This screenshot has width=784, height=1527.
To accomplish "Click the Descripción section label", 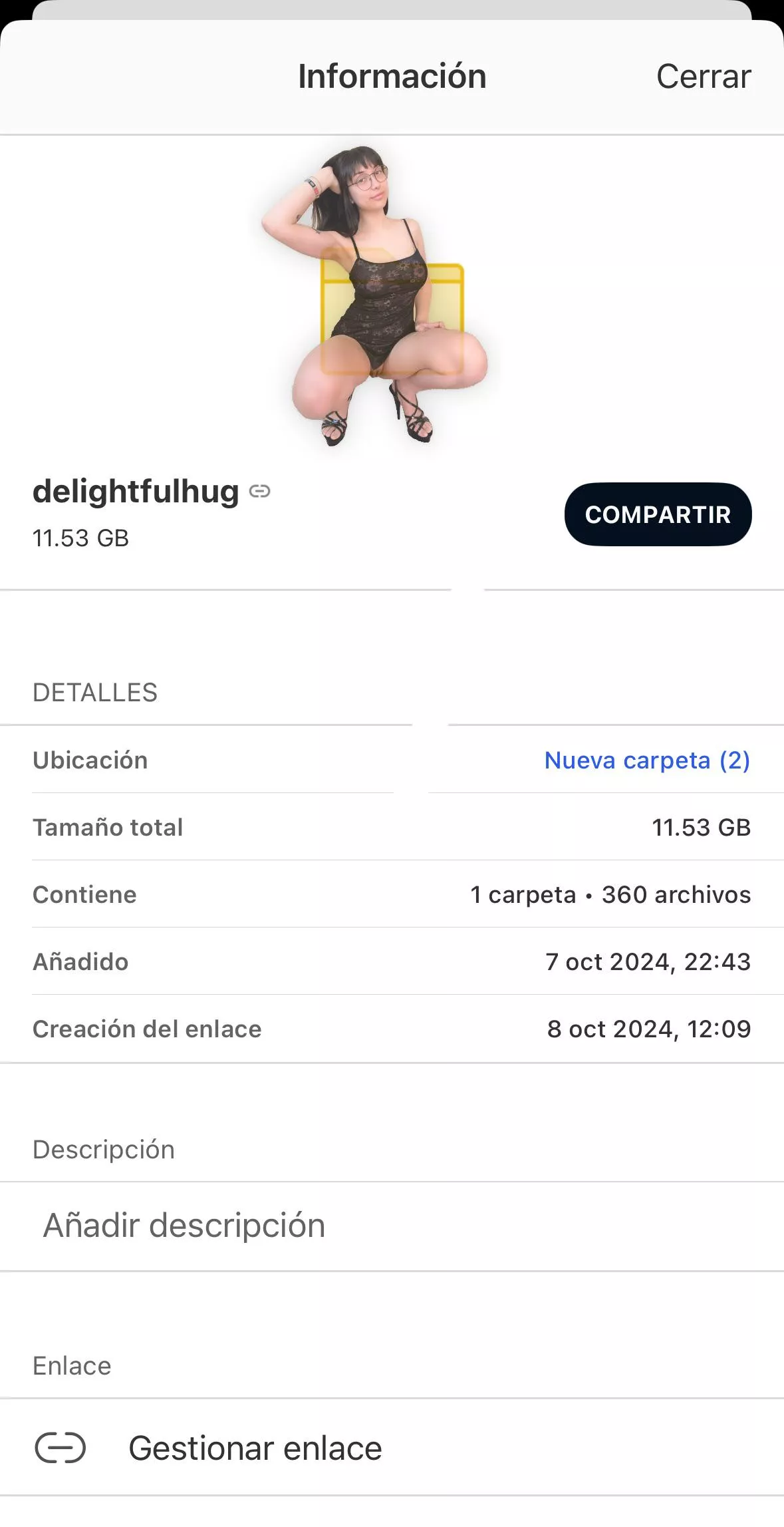I will (x=103, y=1148).
